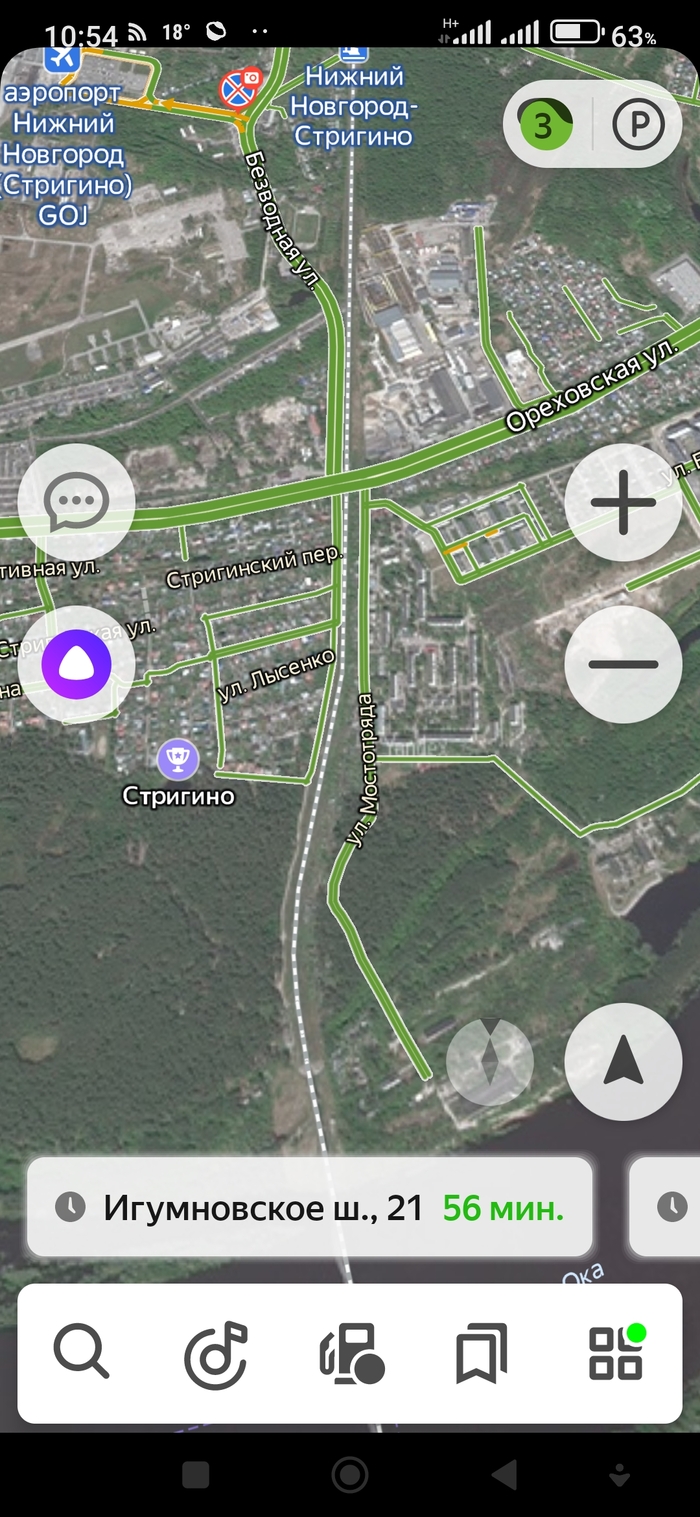Center map on my current location
The height and width of the screenshot is (1517, 700).
click(x=622, y=1062)
